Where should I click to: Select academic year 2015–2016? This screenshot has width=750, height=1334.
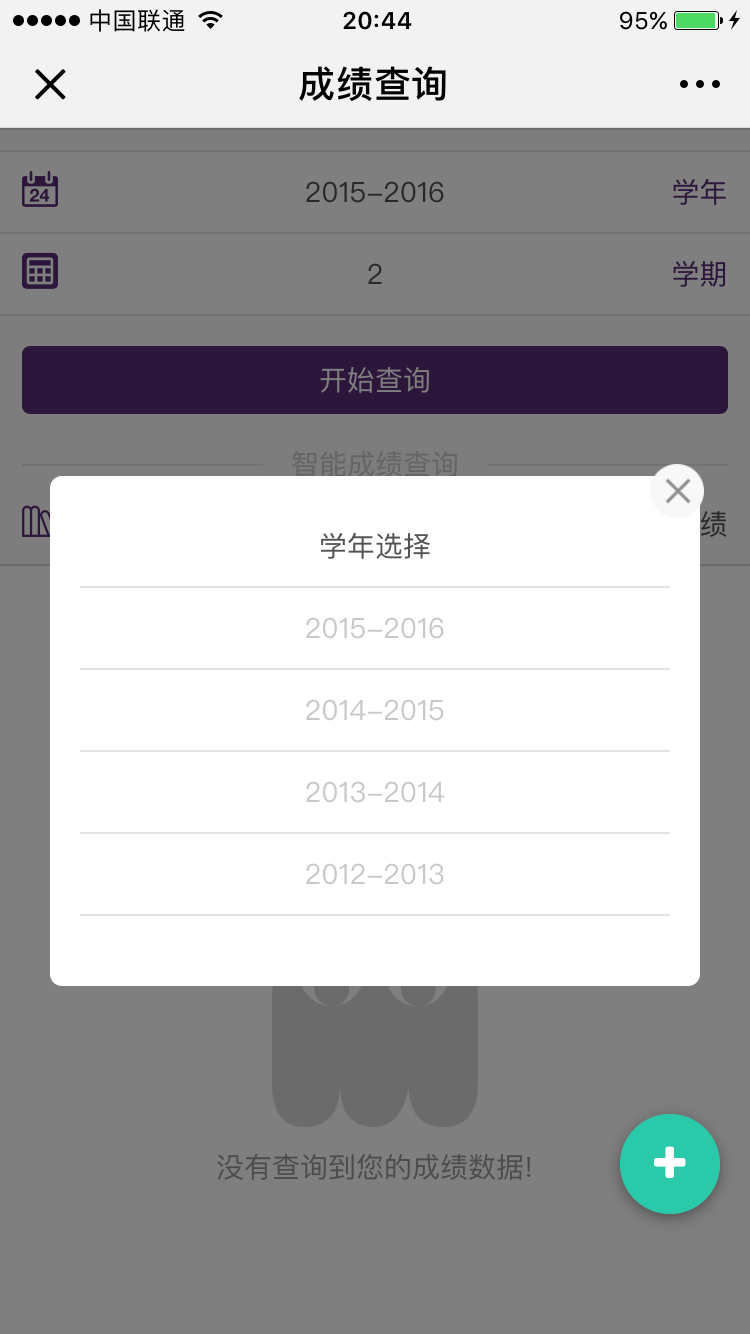pyautogui.click(x=375, y=628)
